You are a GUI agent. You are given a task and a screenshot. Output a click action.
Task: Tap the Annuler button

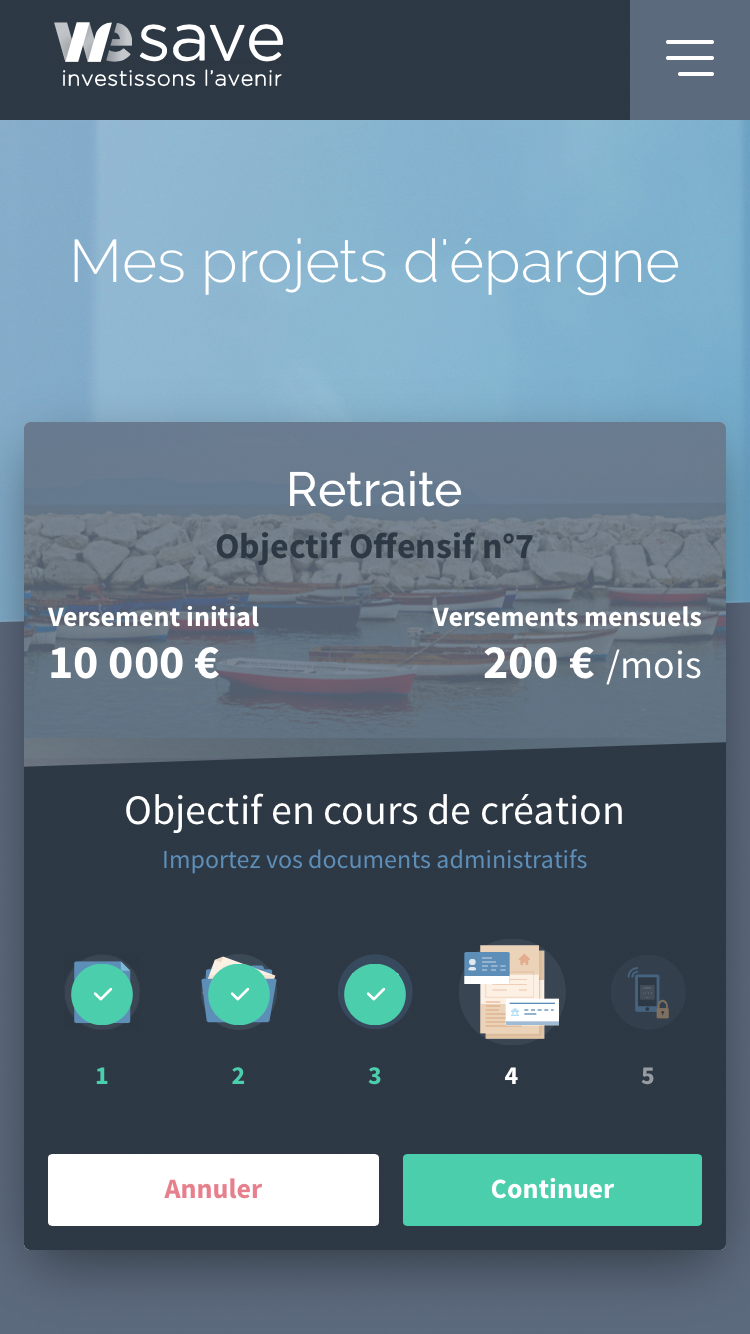tap(213, 1189)
